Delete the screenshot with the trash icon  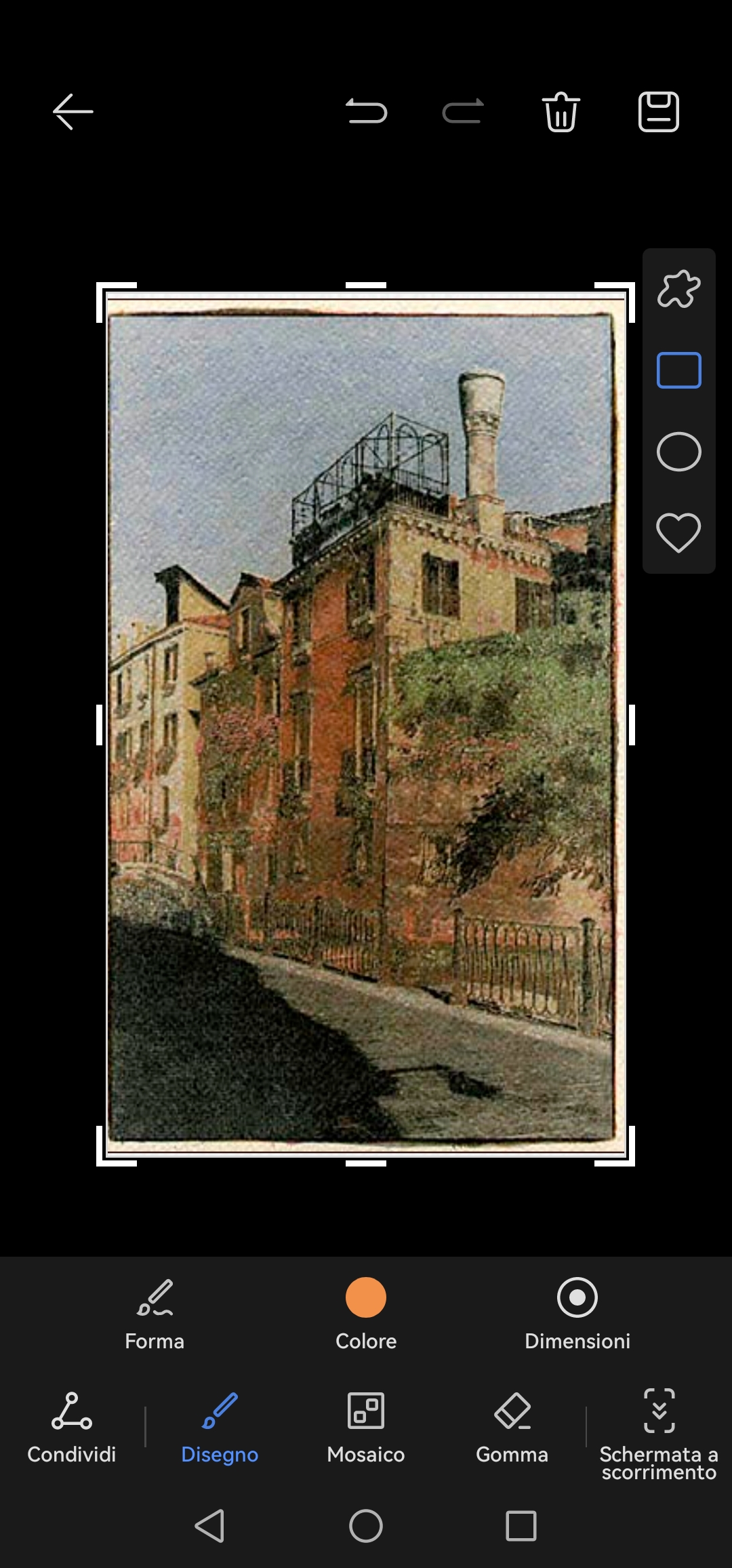pos(561,111)
